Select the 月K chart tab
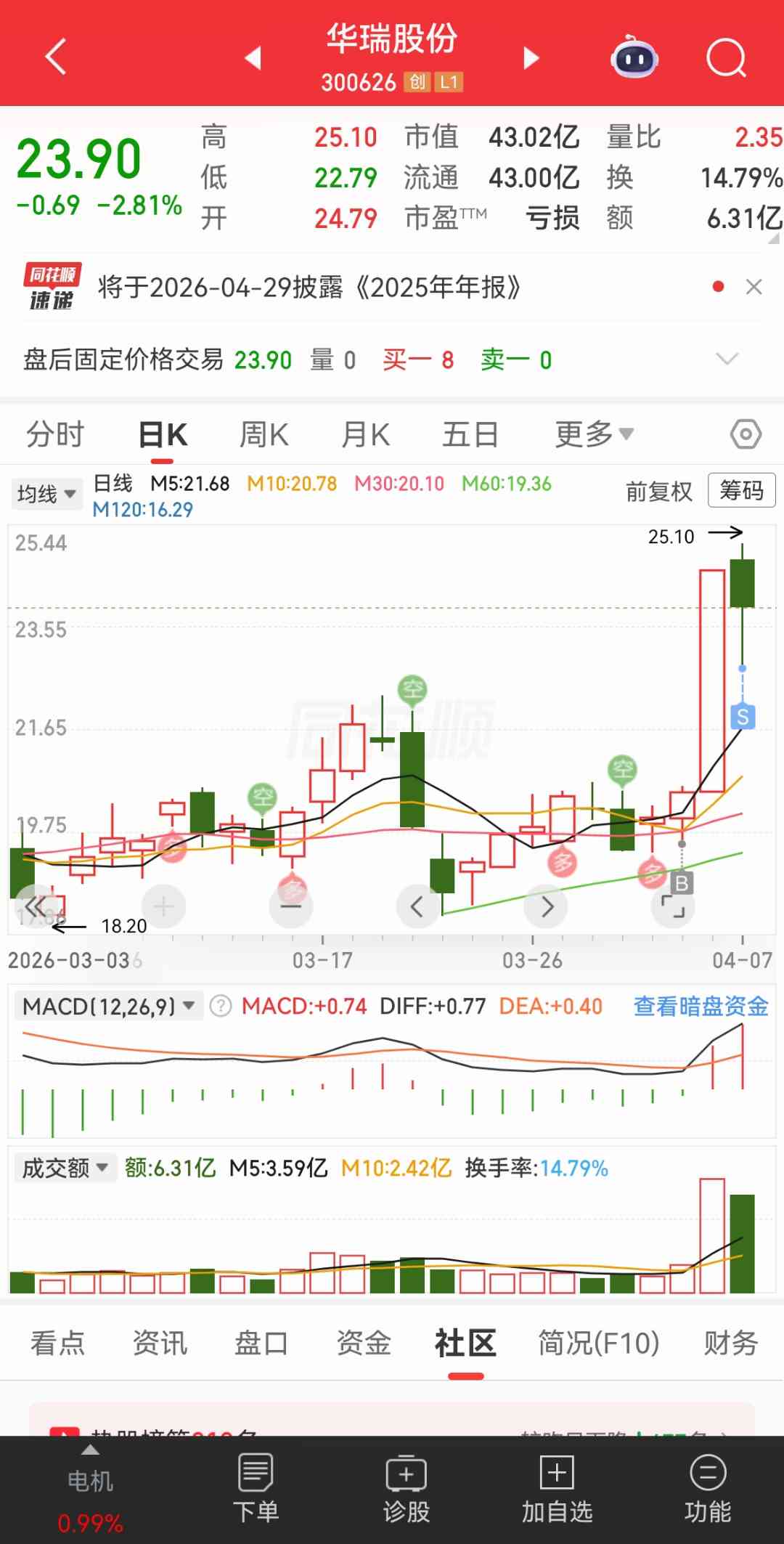This screenshot has height=1544, width=784. pos(365,434)
